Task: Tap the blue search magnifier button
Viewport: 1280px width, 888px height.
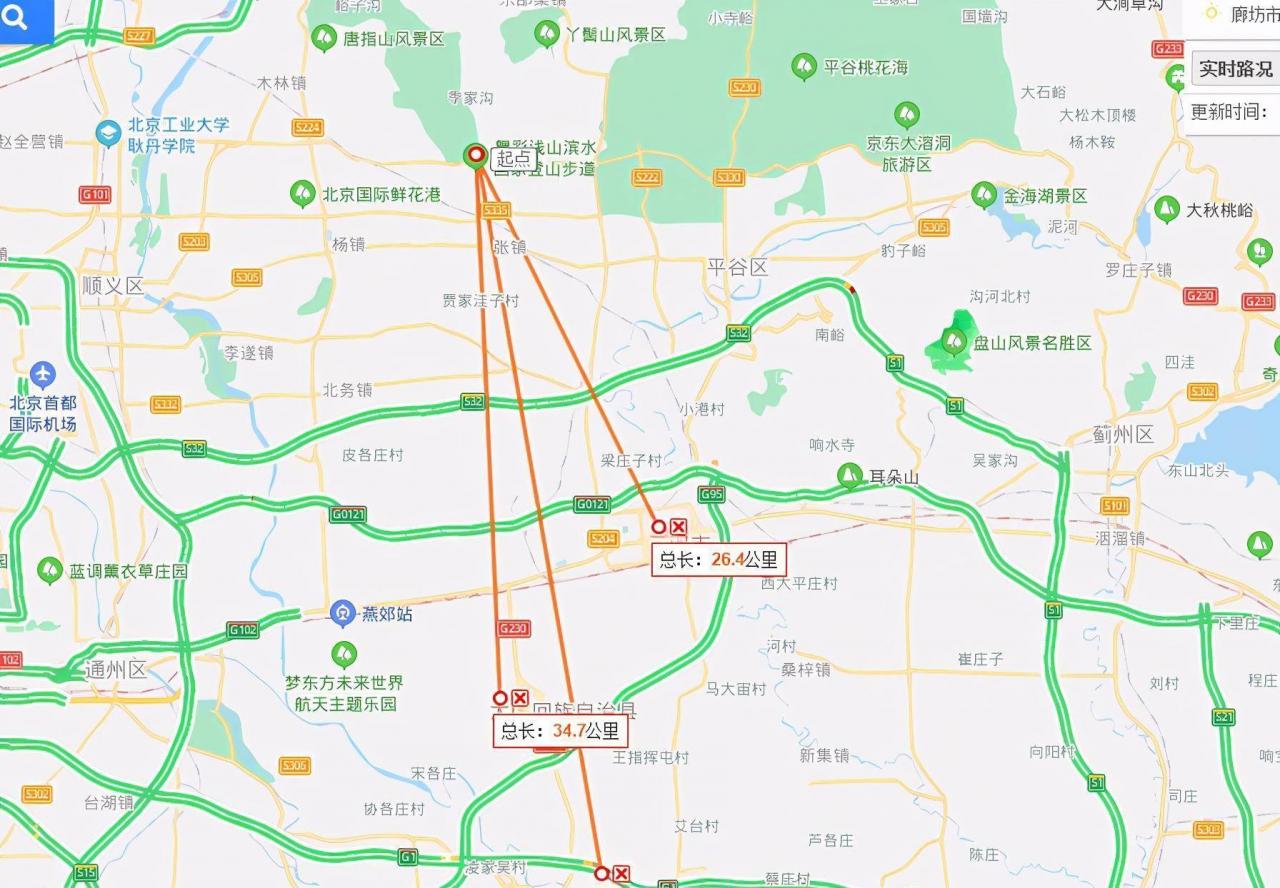Action: (17, 20)
